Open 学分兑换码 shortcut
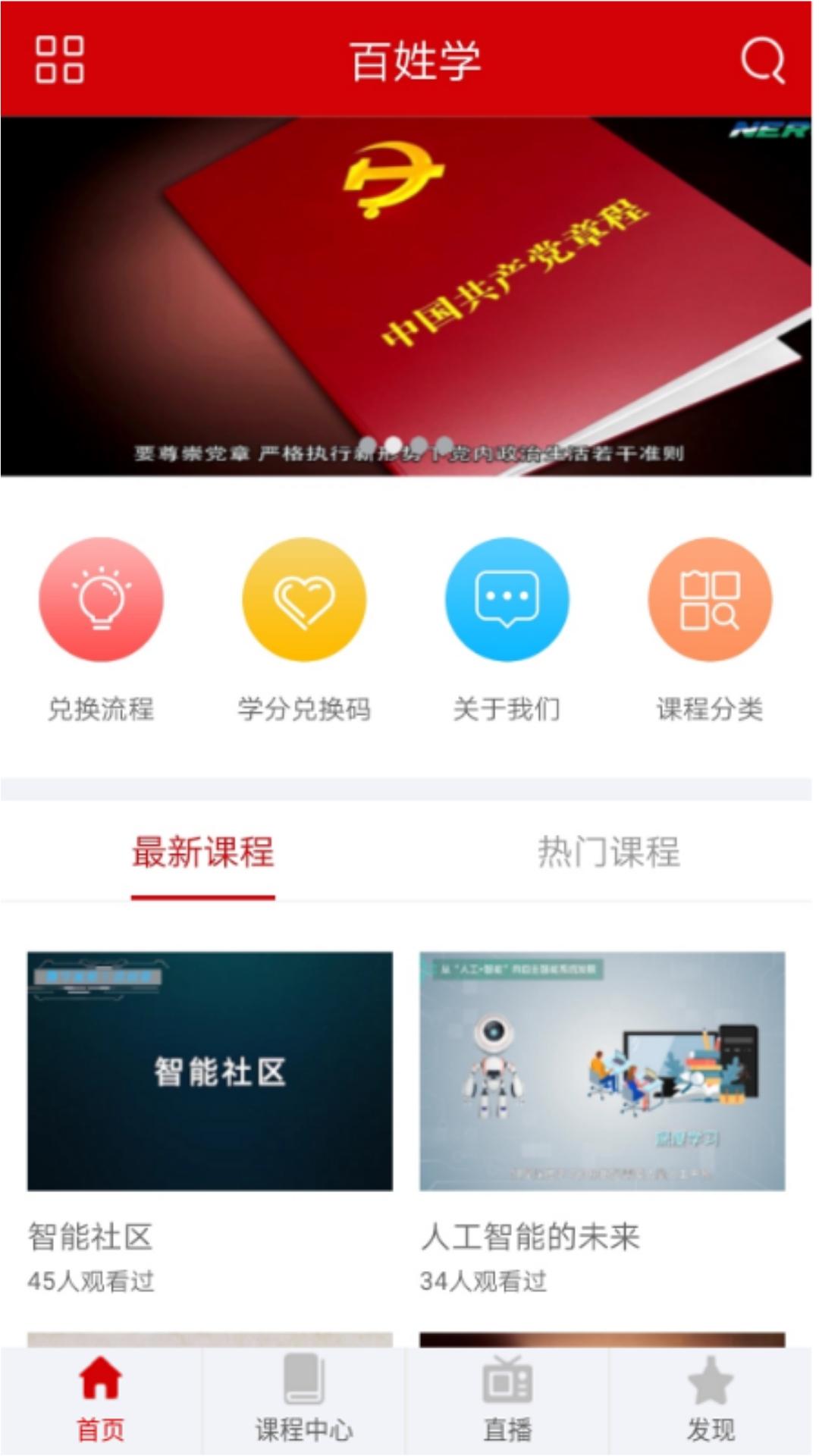This screenshot has width=819, height=1456. point(304,631)
